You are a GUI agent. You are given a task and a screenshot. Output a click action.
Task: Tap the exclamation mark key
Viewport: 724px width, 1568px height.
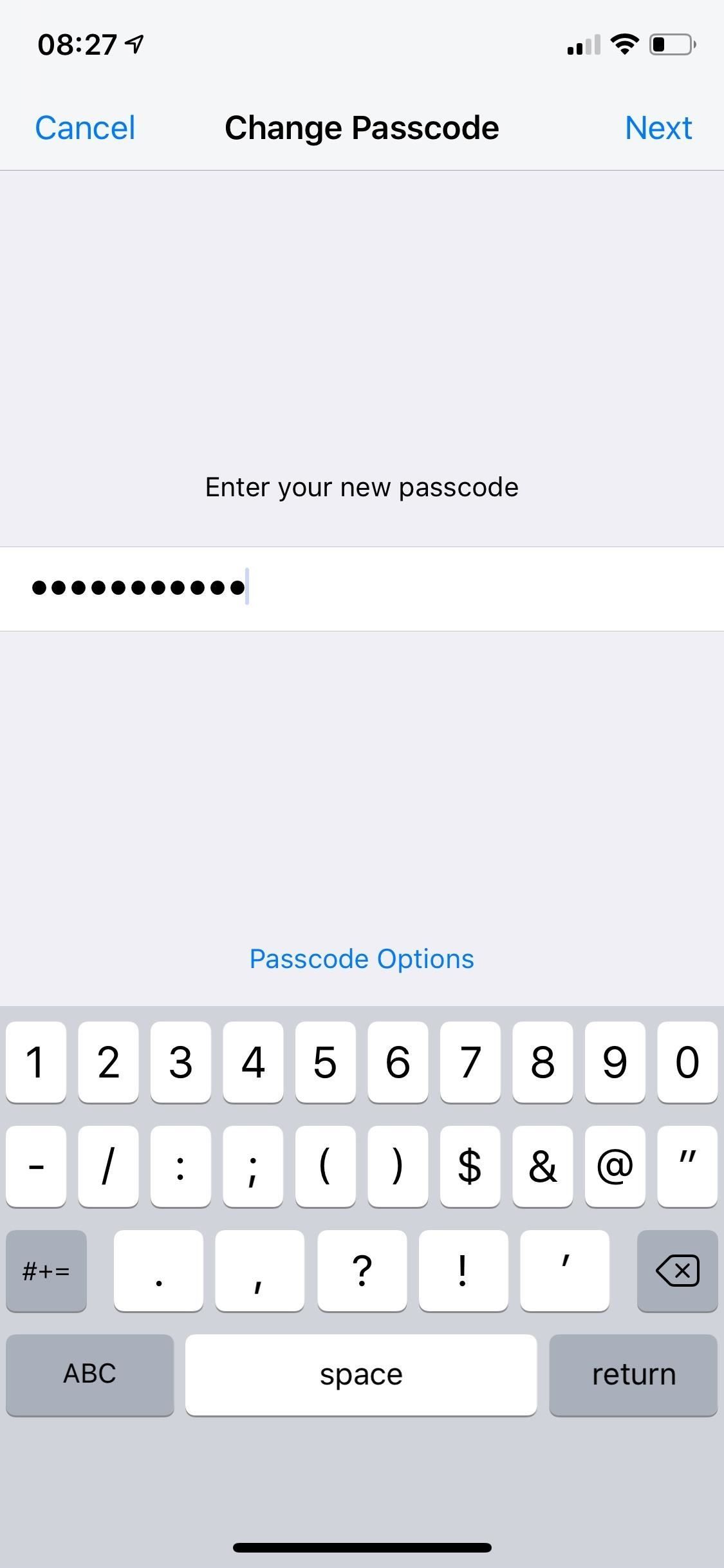(x=463, y=1270)
